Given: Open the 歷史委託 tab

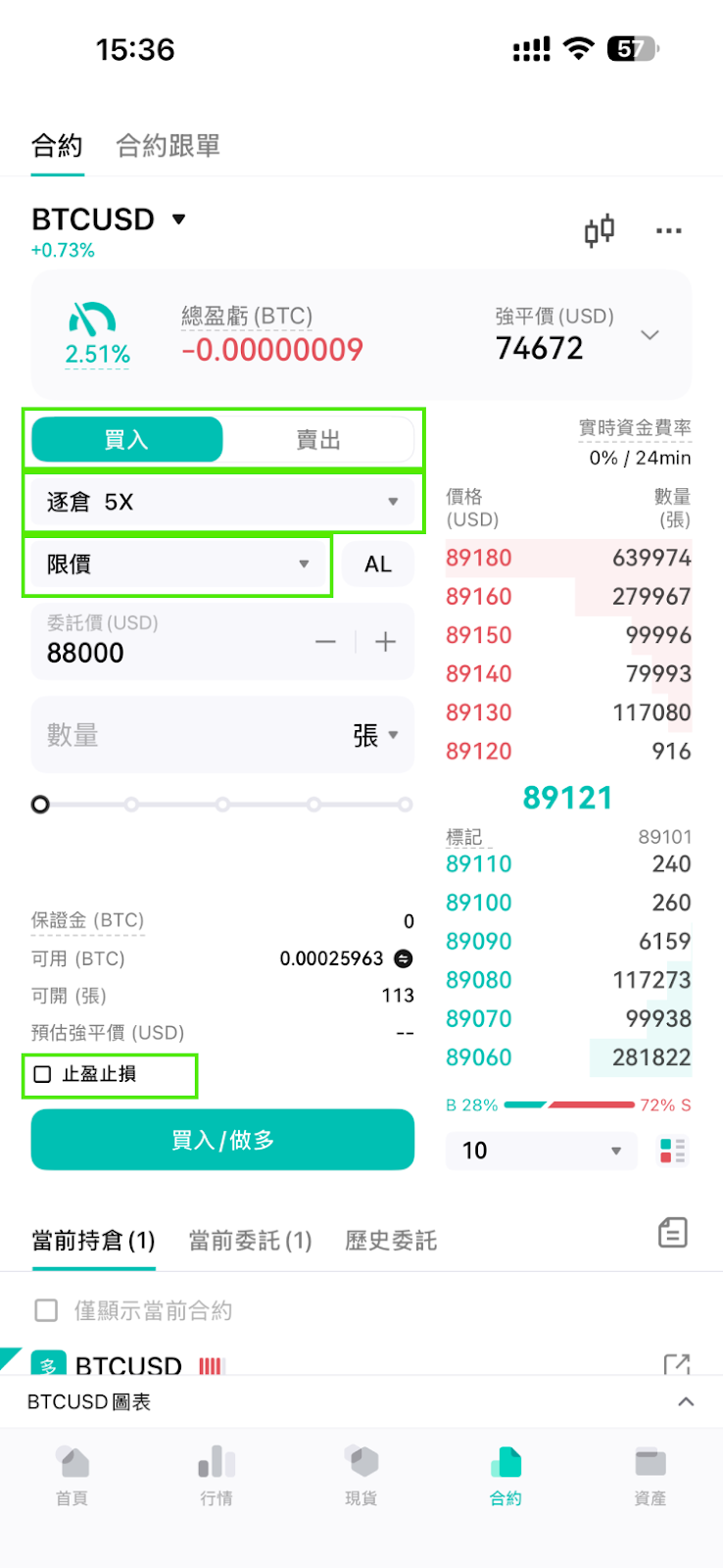Looking at the screenshot, I should (x=391, y=1241).
